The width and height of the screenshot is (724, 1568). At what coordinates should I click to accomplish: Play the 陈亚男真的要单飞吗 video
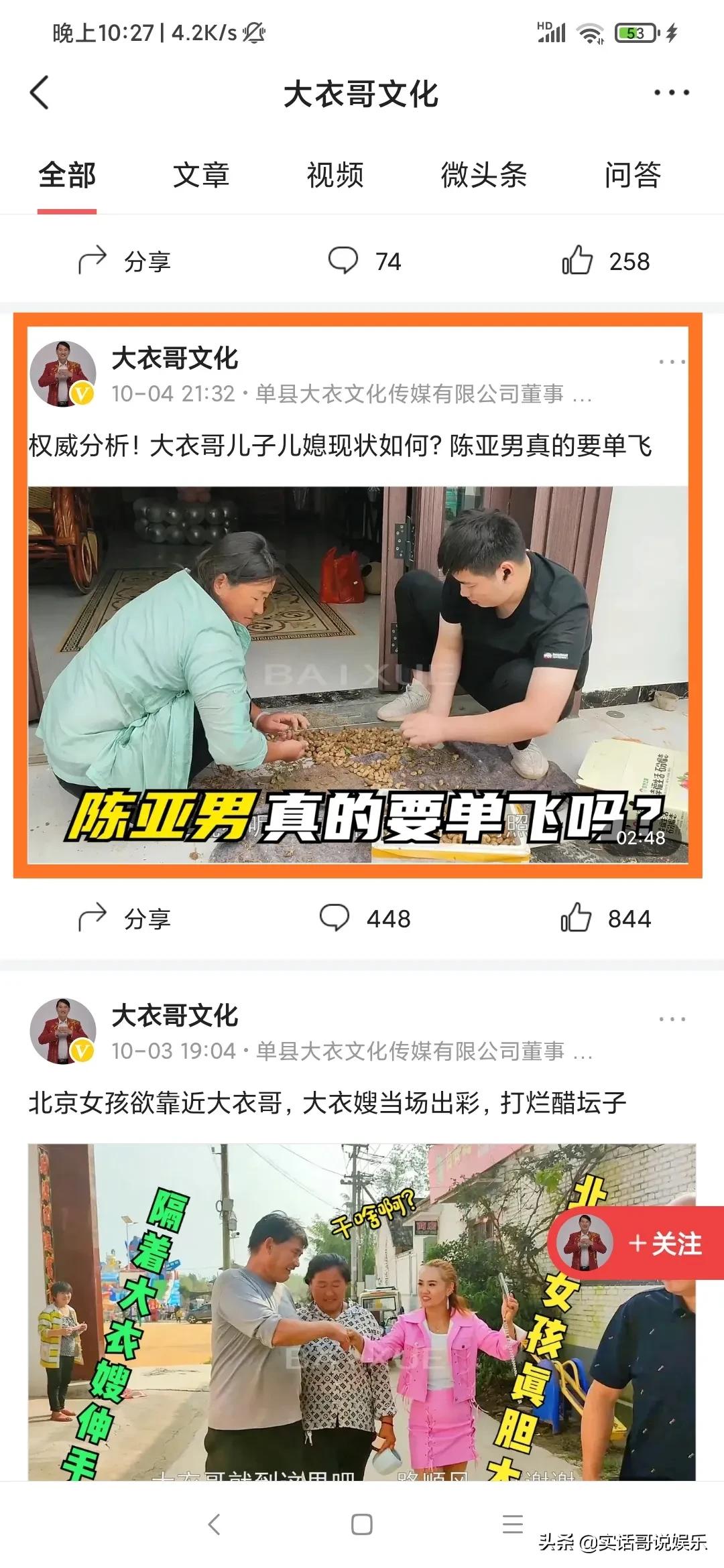358,673
